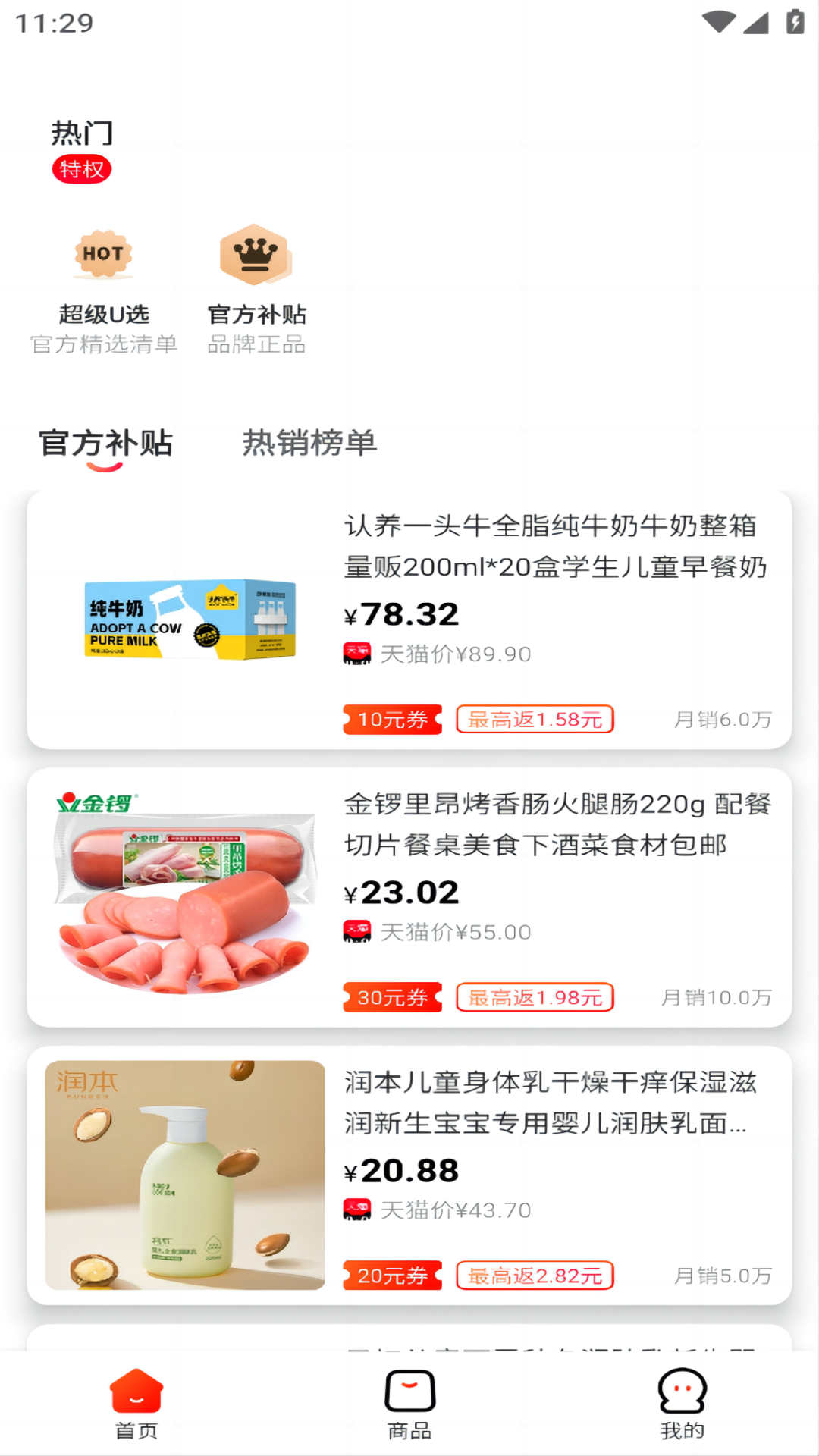Click the Tmall icon beside milk price
Image resolution: width=819 pixels, height=1456 pixels.
(356, 654)
